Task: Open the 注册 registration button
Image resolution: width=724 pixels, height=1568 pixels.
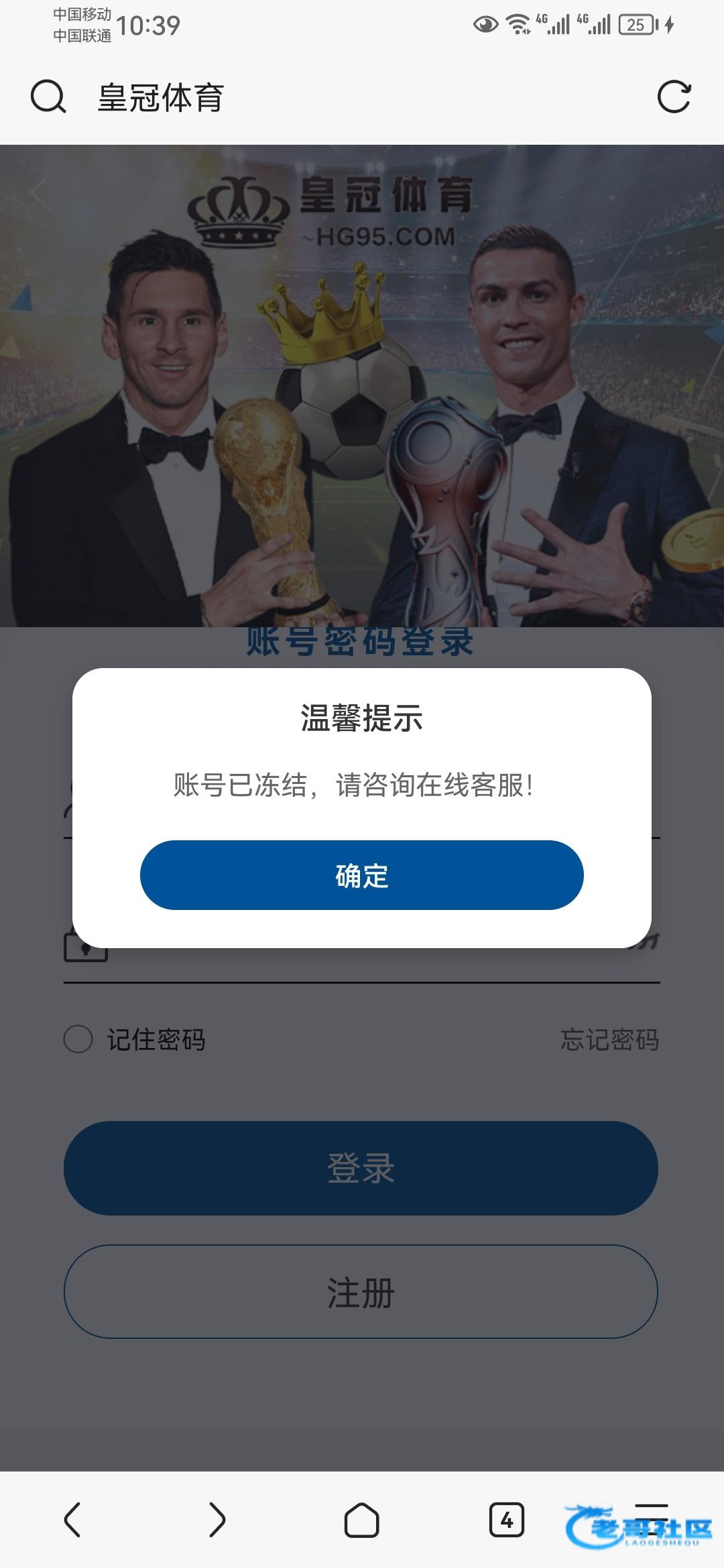Action: 361,1291
